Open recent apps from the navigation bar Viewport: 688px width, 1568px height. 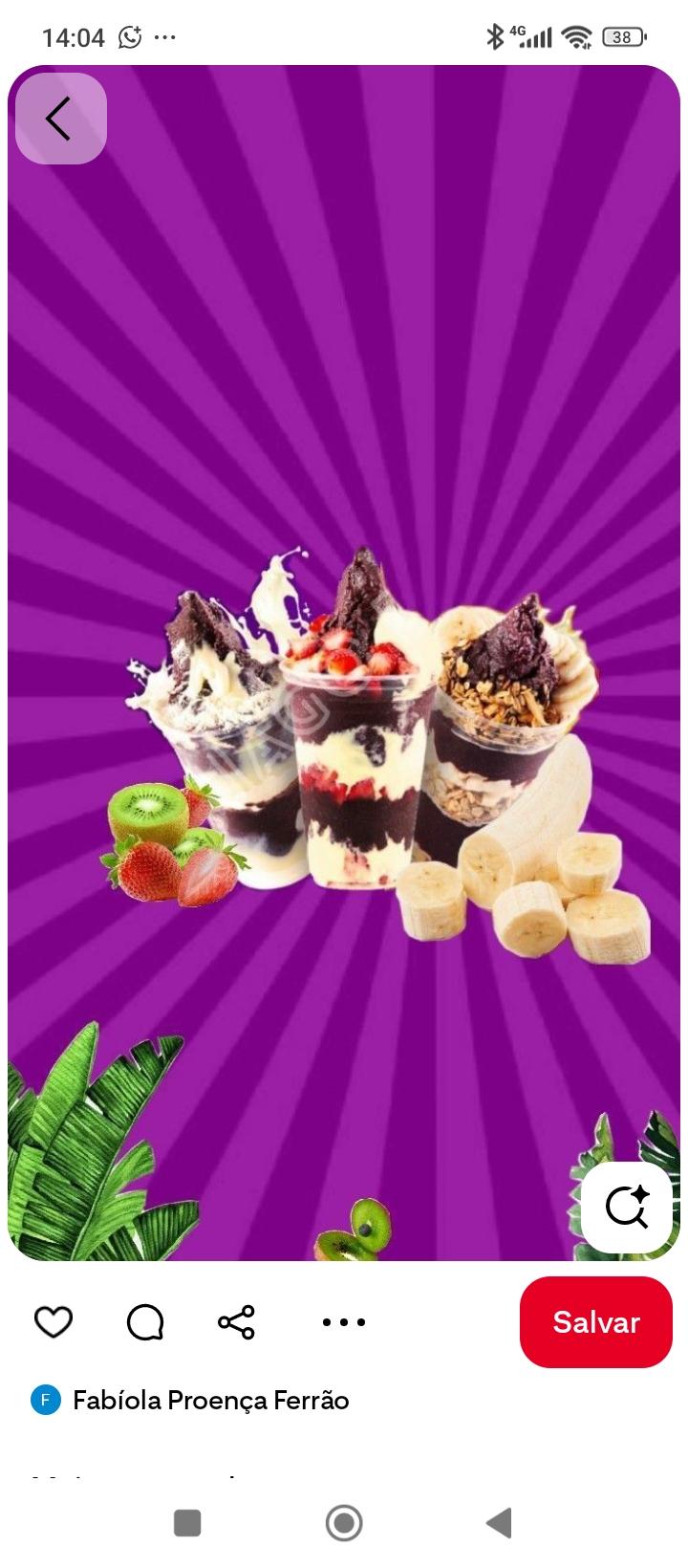(187, 1523)
